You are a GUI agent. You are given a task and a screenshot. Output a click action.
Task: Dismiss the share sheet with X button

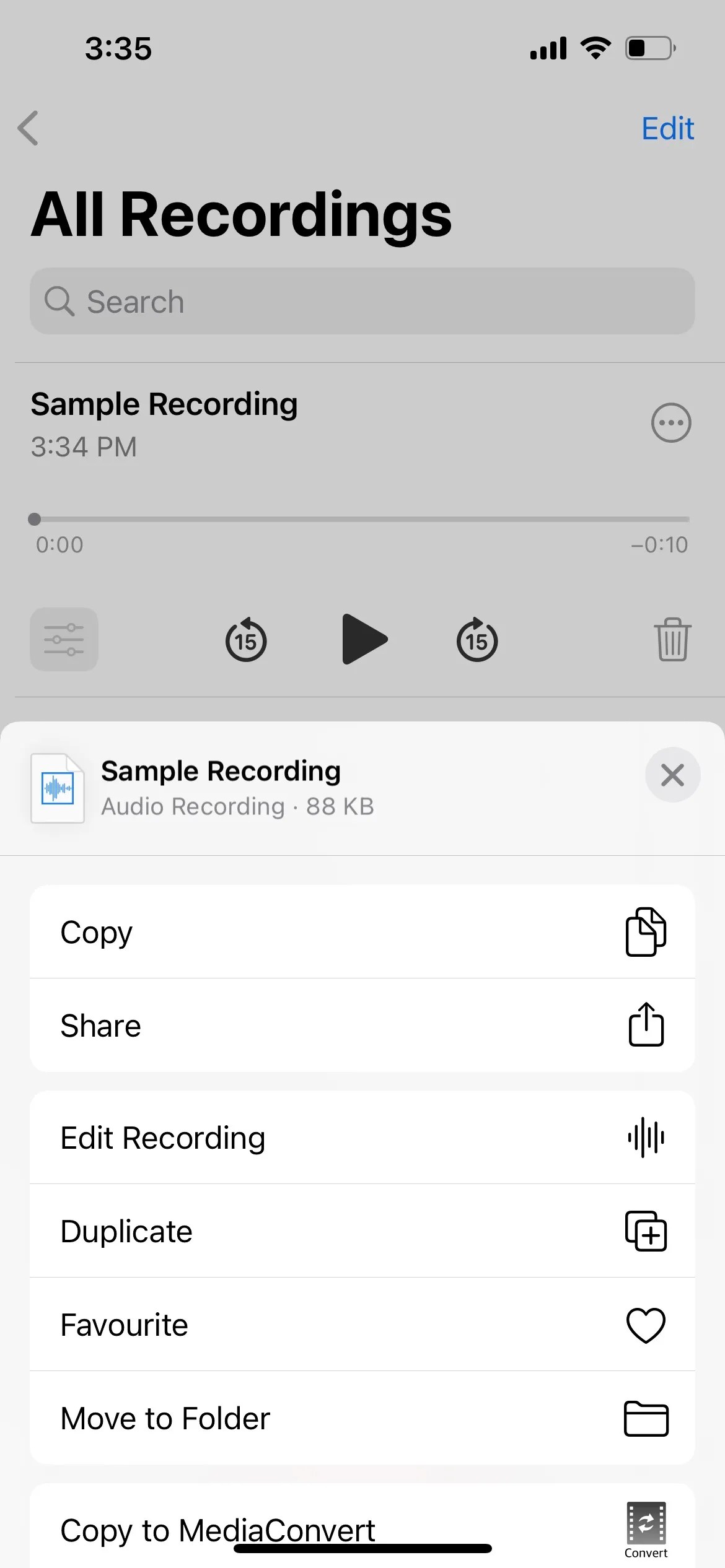tap(673, 775)
